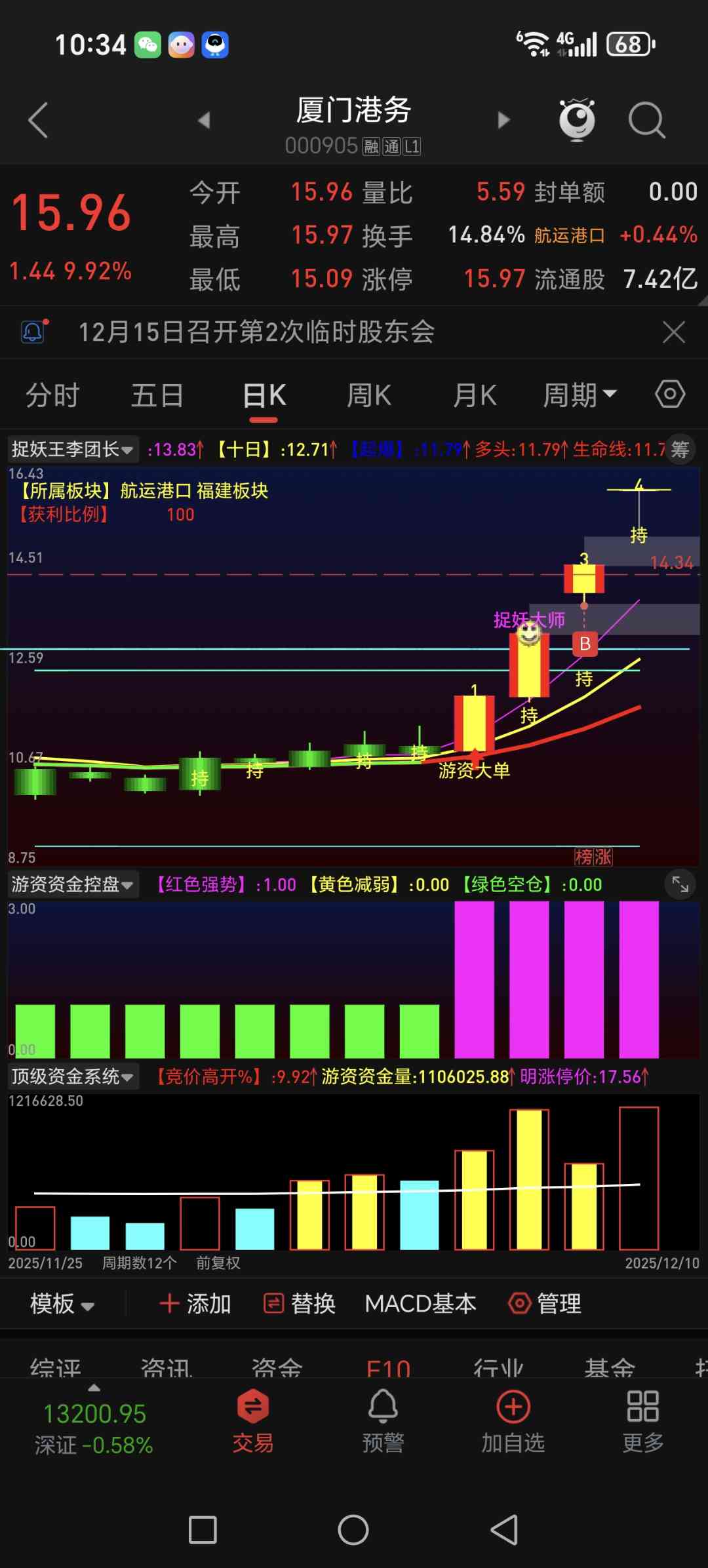Open the robot assistant icon
Viewport: 708px width, 1568px height.
[x=577, y=120]
